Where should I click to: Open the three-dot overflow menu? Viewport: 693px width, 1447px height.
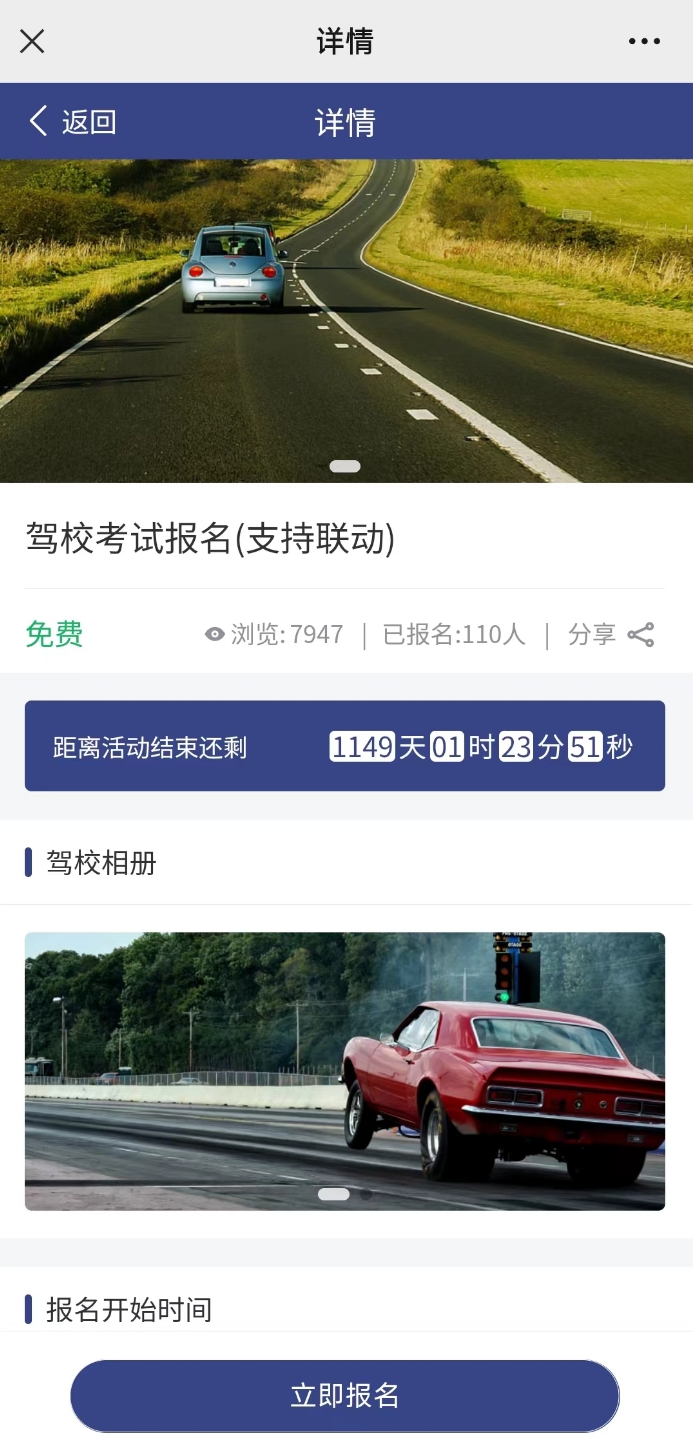click(x=644, y=41)
